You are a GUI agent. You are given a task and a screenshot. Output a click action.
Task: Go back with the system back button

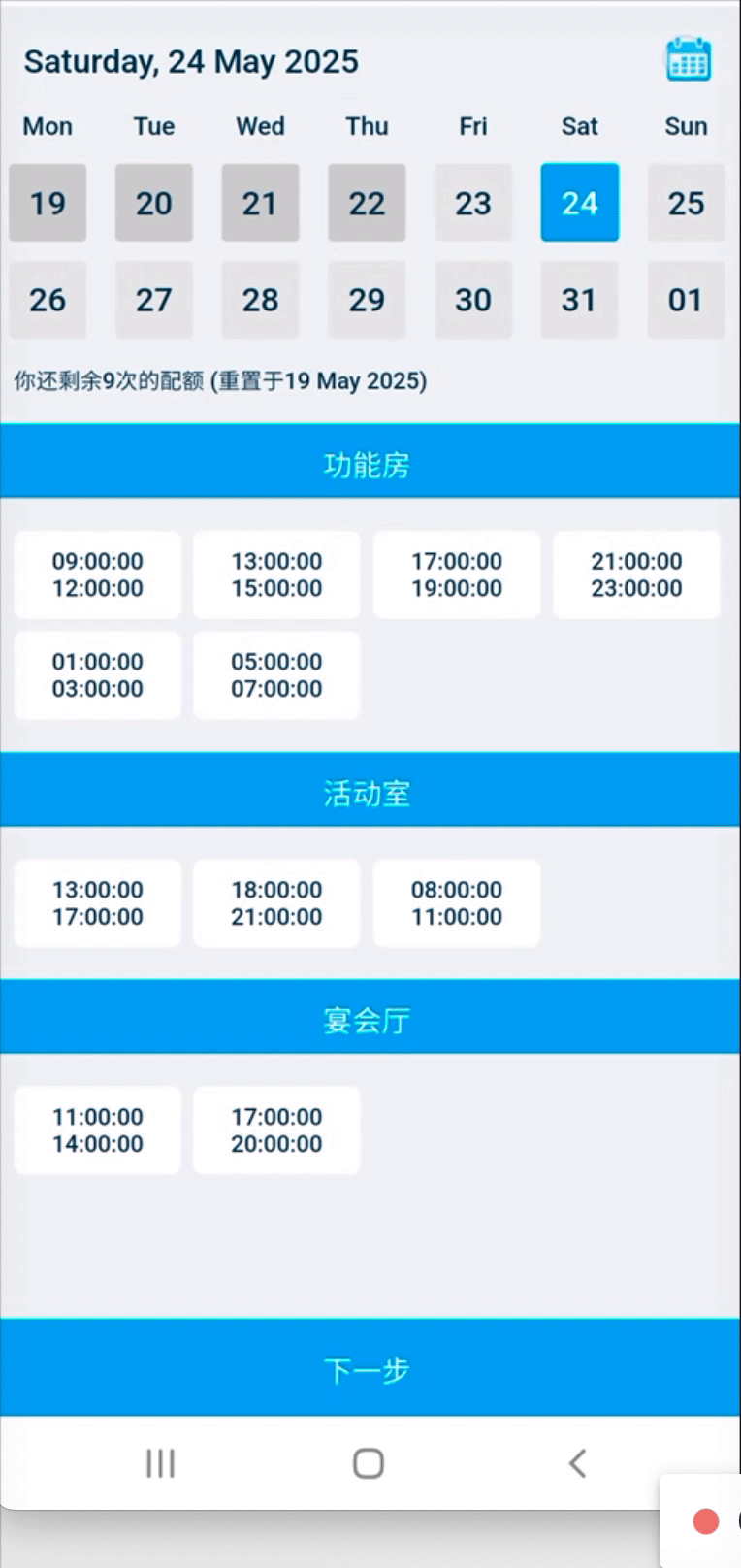tap(578, 1463)
